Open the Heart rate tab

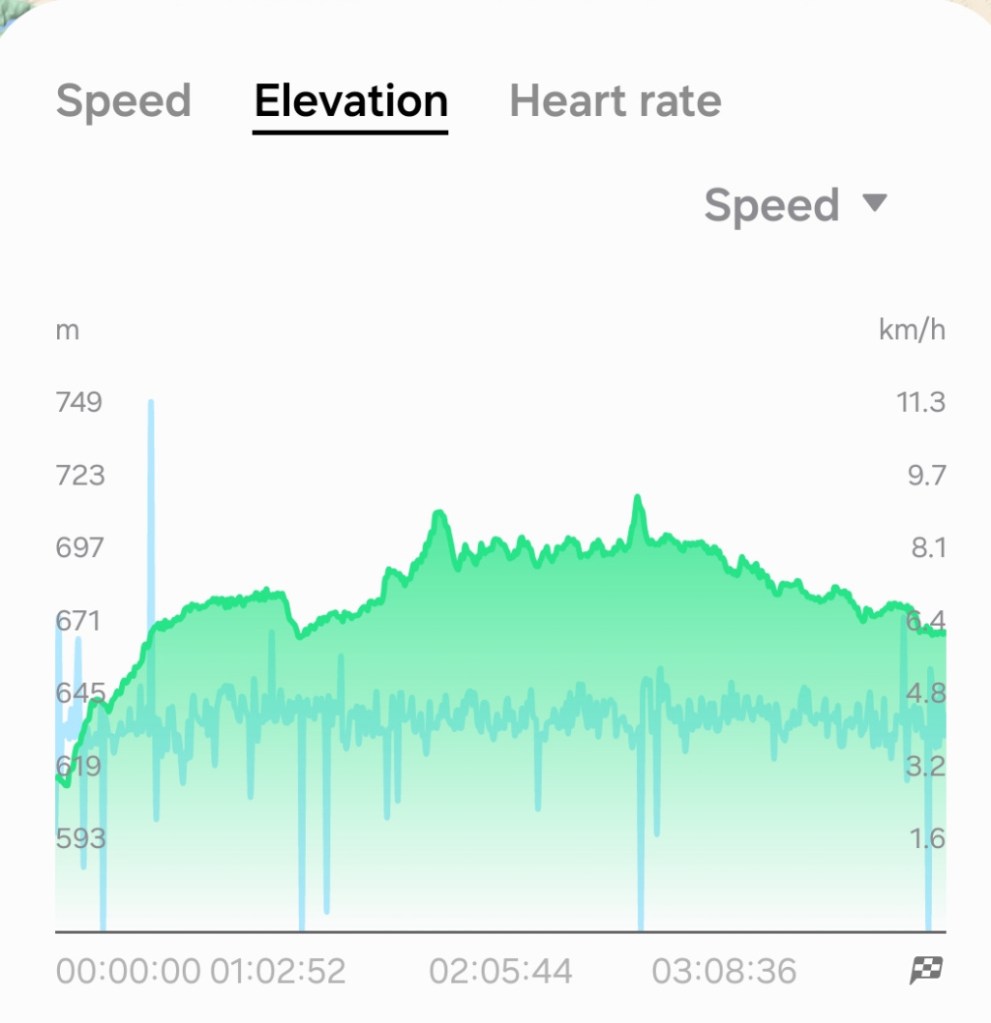[615, 101]
